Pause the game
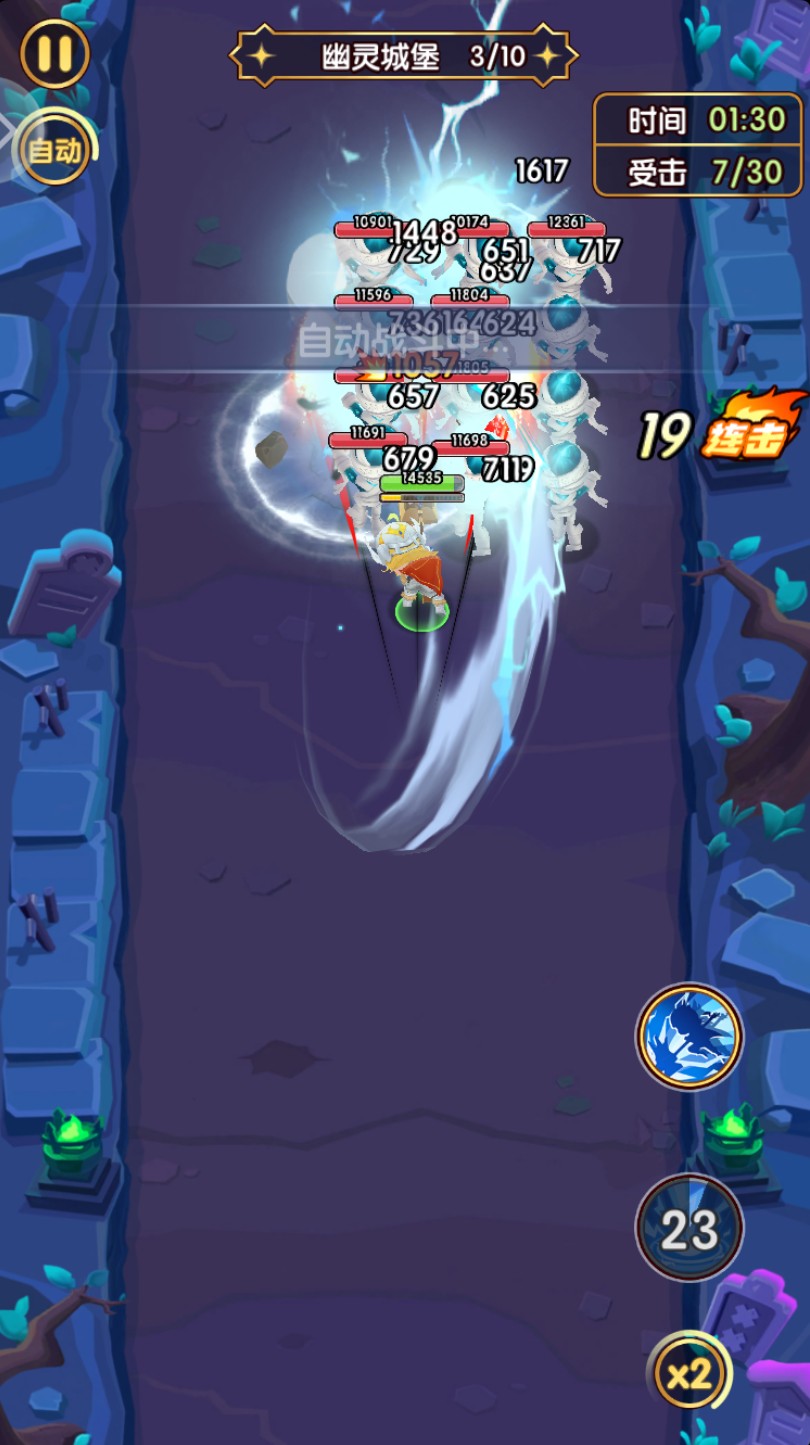This screenshot has height=1445, width=810. click(54, 53)
